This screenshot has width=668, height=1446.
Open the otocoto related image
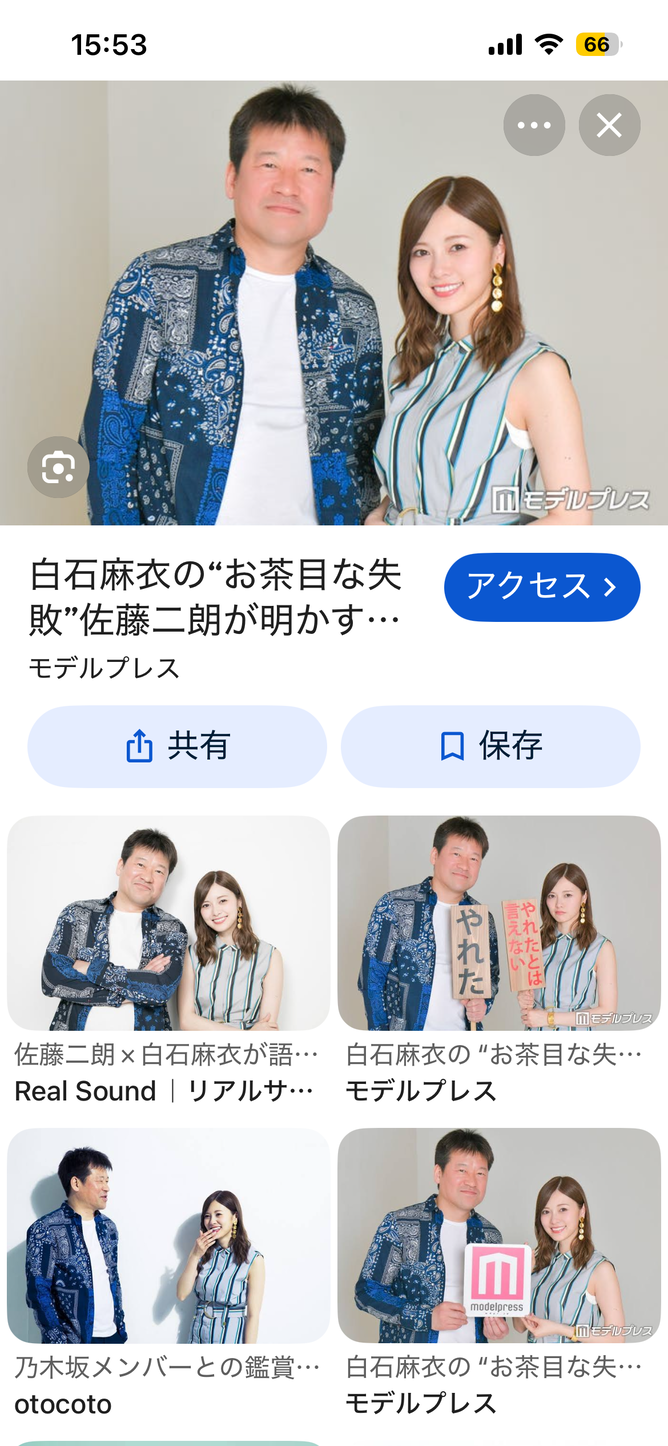tap(168, 1235)
